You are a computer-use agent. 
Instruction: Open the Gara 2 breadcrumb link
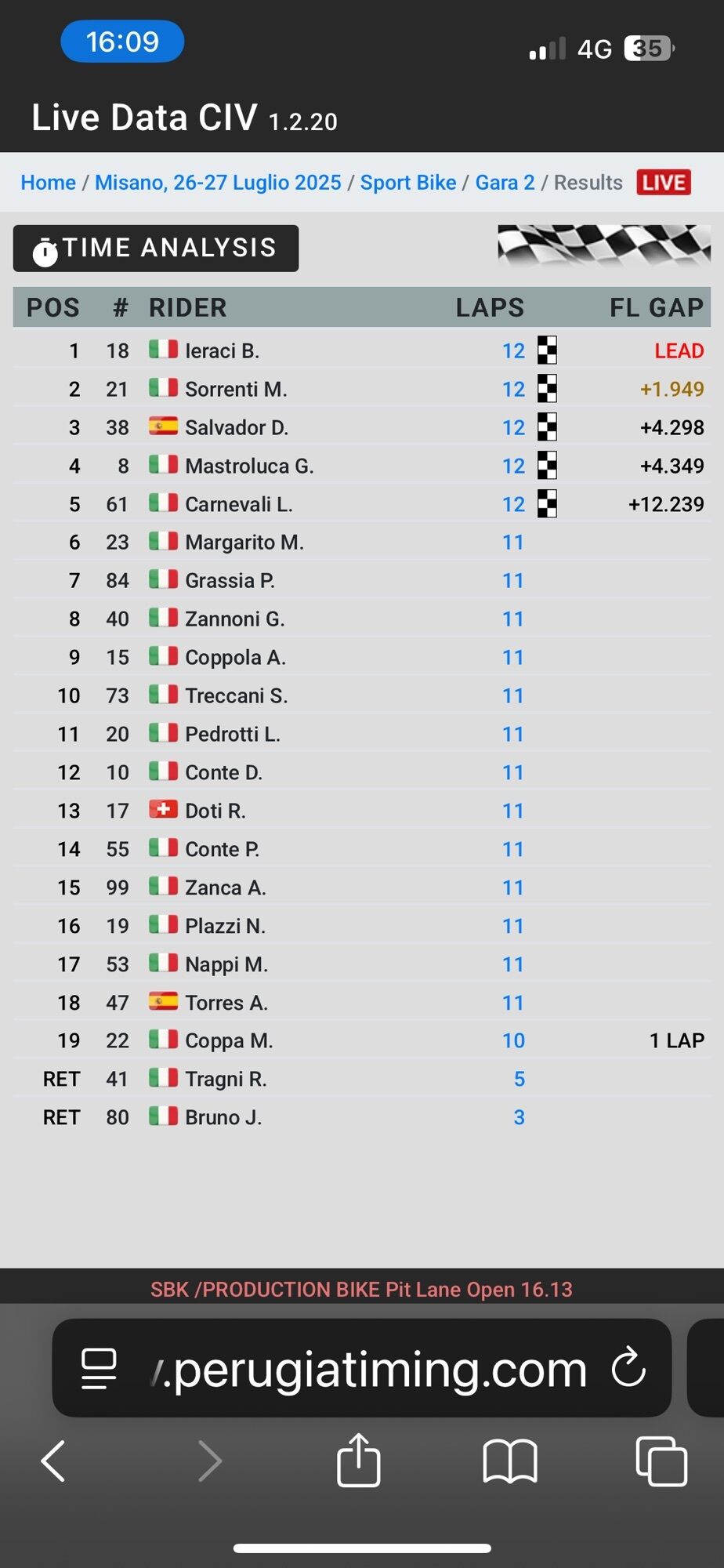[x=505, y=183]
